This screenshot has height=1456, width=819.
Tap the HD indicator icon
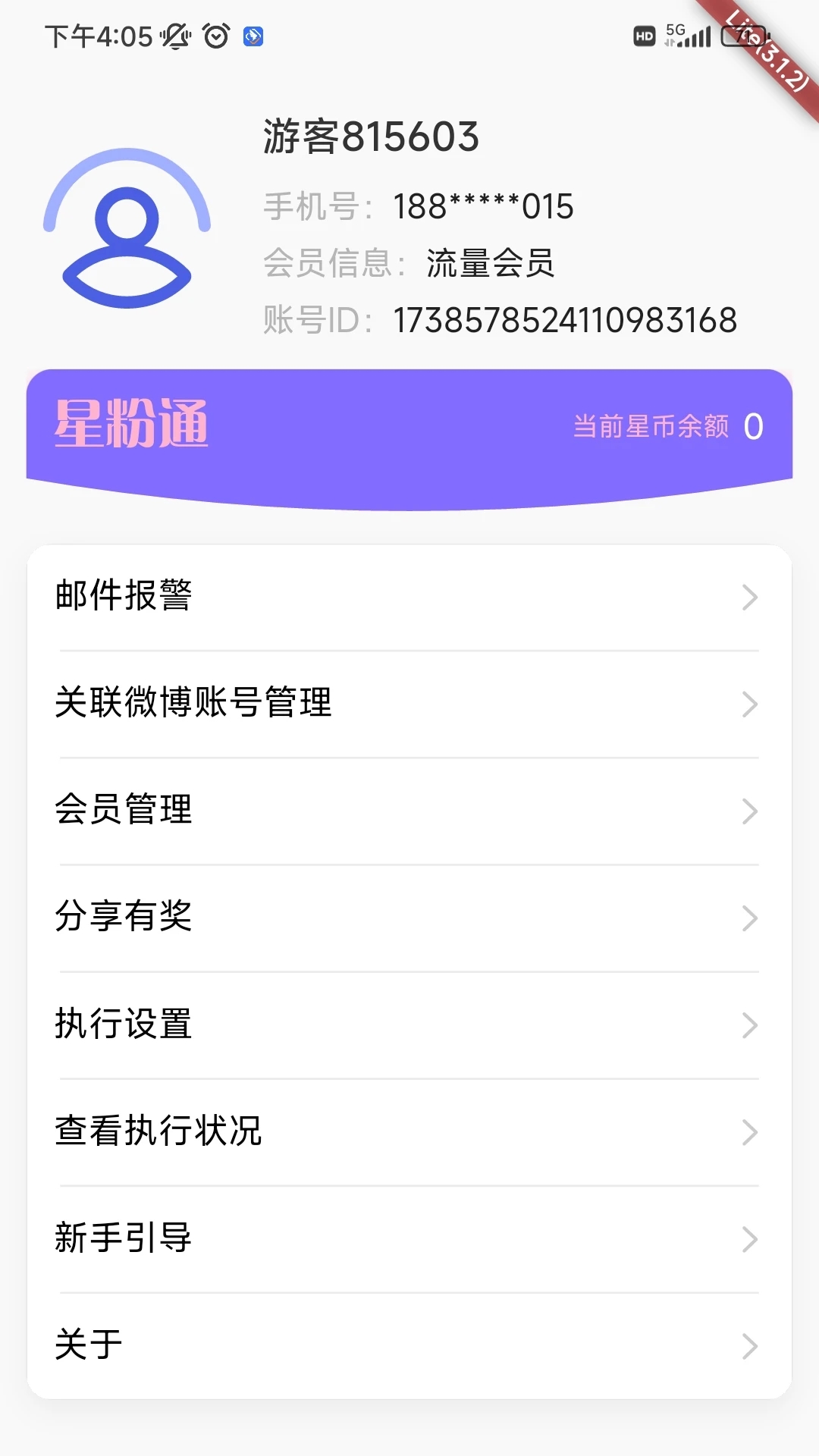643,36
